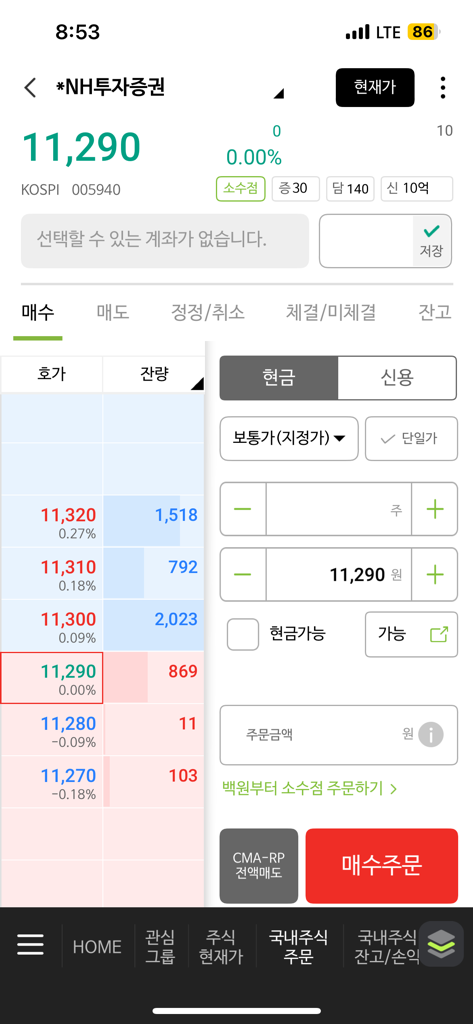The image size is (473, 1024).
Task: Select the 신용 credit option
Action: [x=397, y=377]
